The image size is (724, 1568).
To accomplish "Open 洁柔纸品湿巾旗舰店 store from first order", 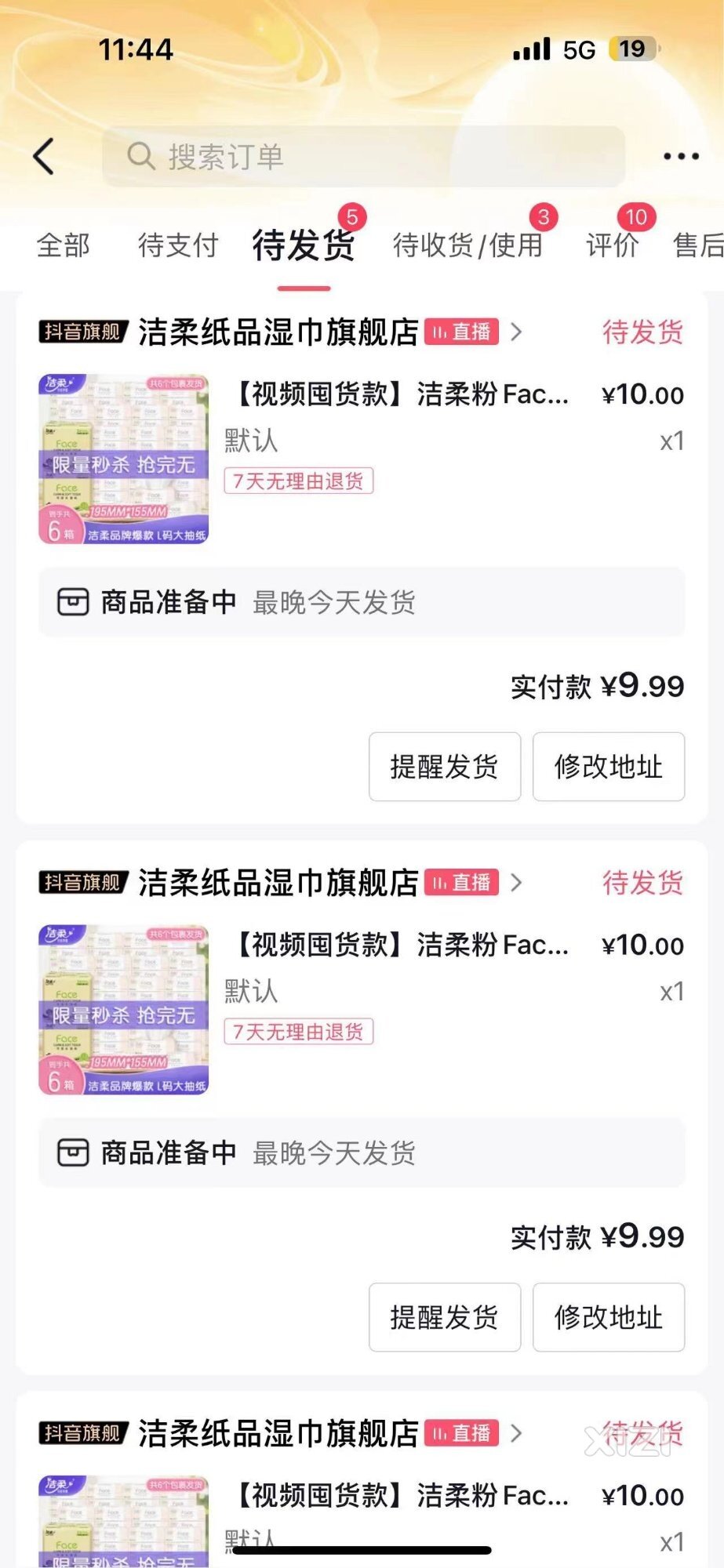I will (x=278, y=332).
